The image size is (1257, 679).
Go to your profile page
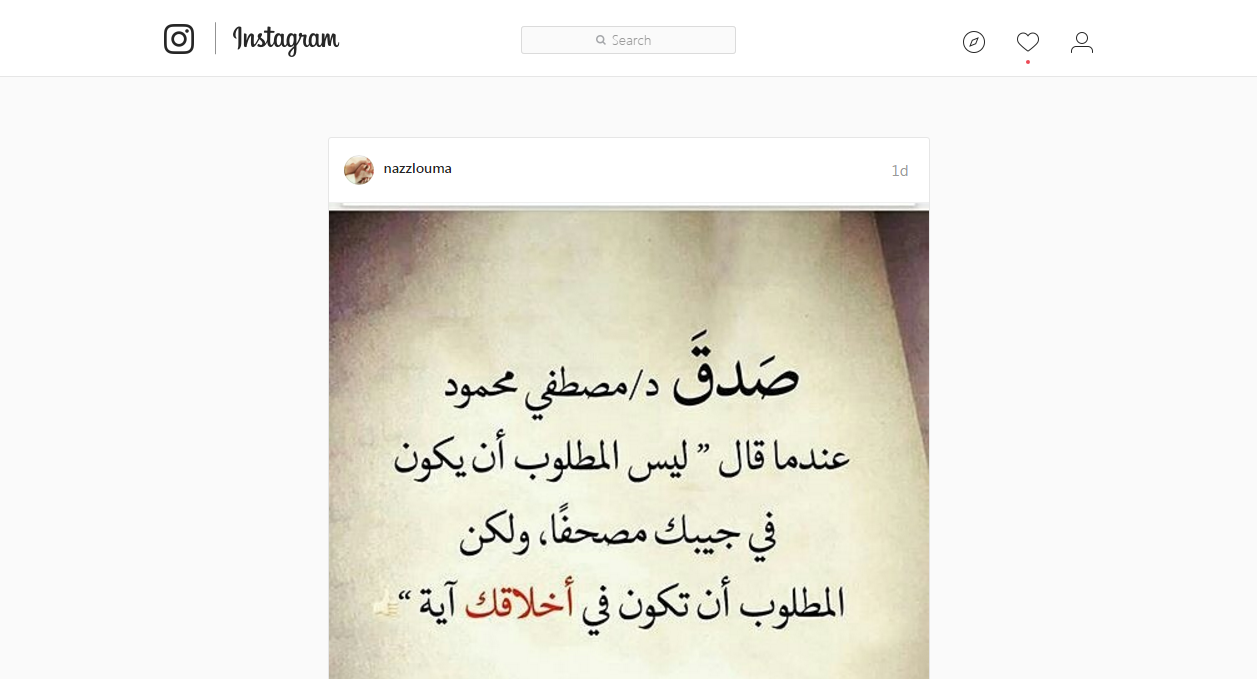click(x=1082, y=42)
